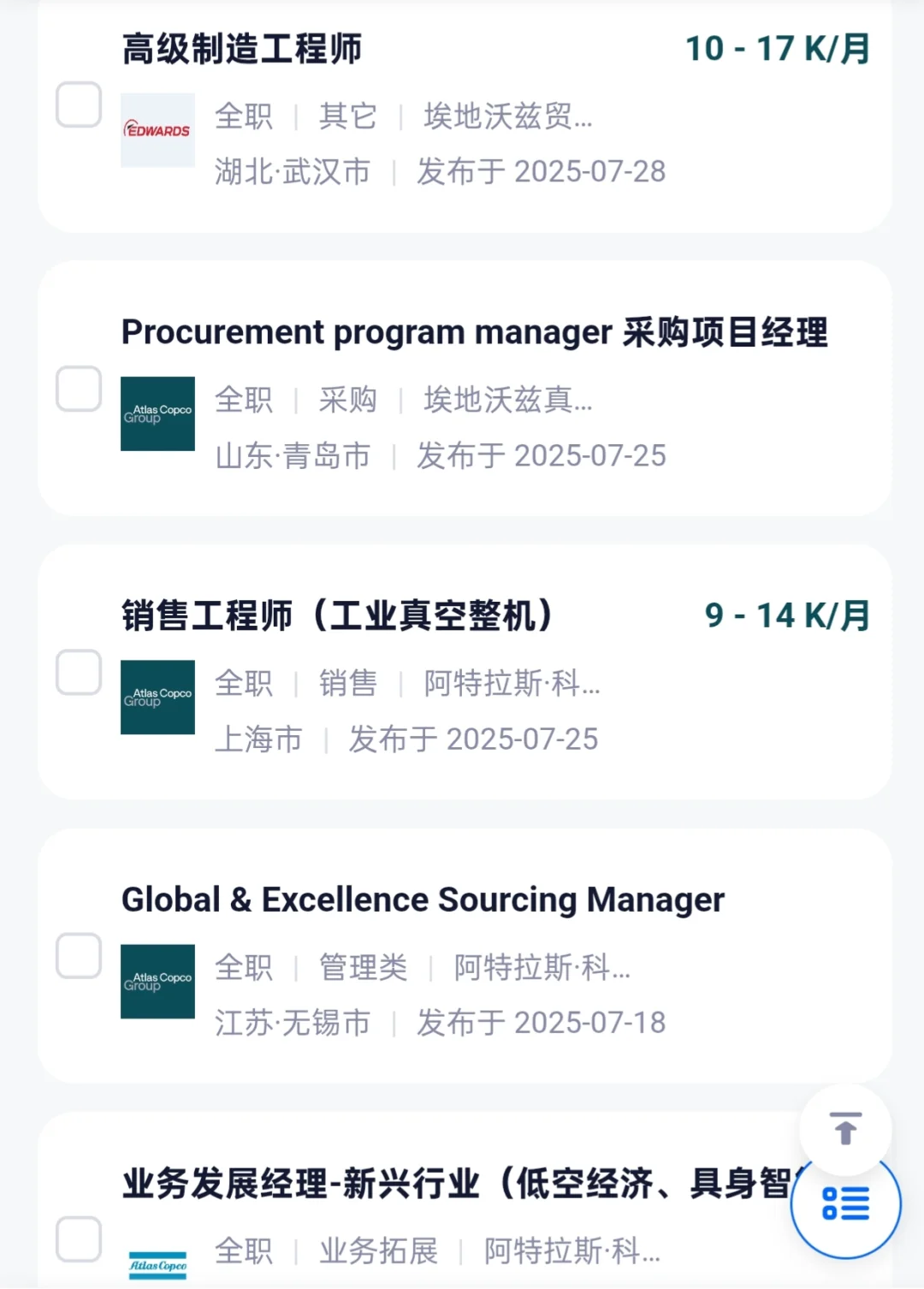Open the 业务发展经理-新兴行业 job listing
Viewport: 924px width, 1289px height.
tap(453, 1184)
